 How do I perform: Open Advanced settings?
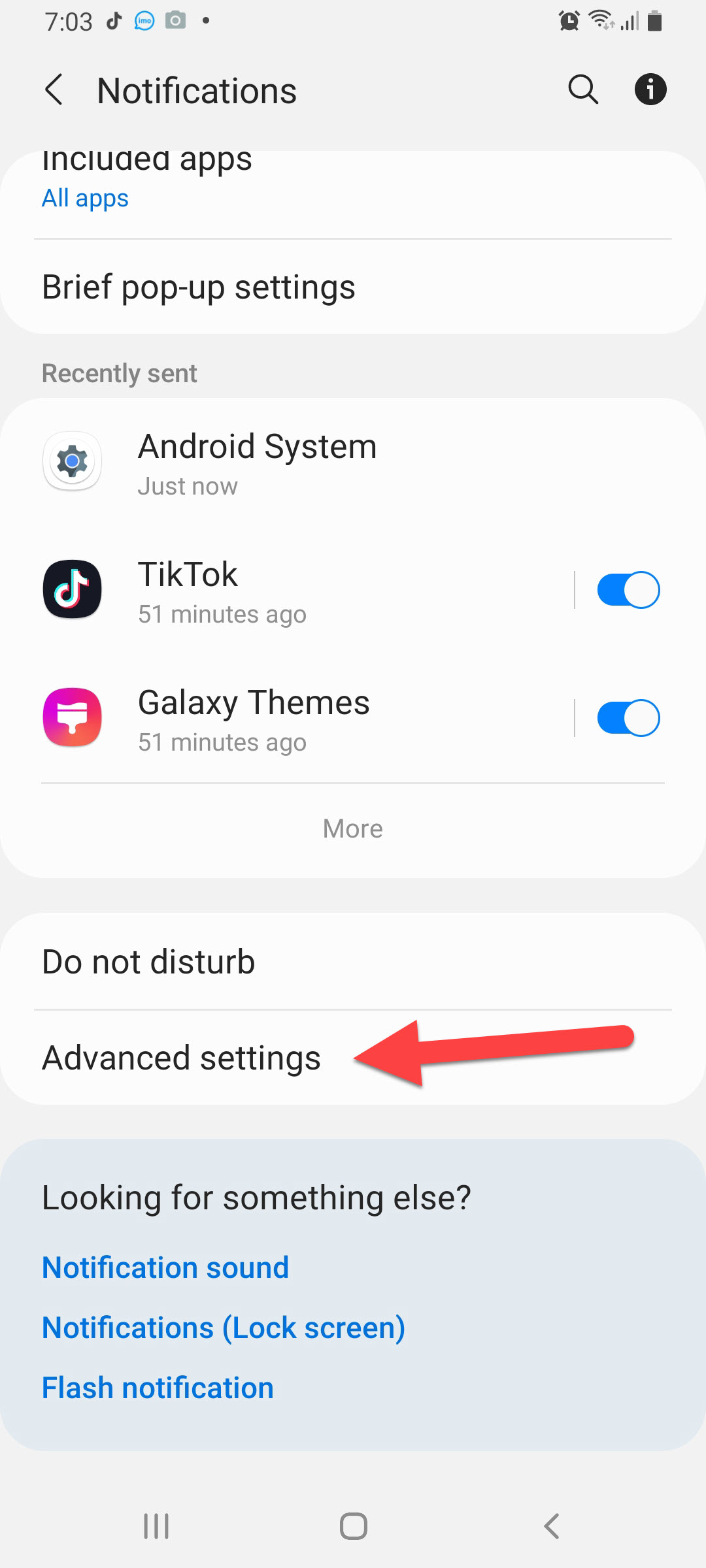[x=182, y=1058]
